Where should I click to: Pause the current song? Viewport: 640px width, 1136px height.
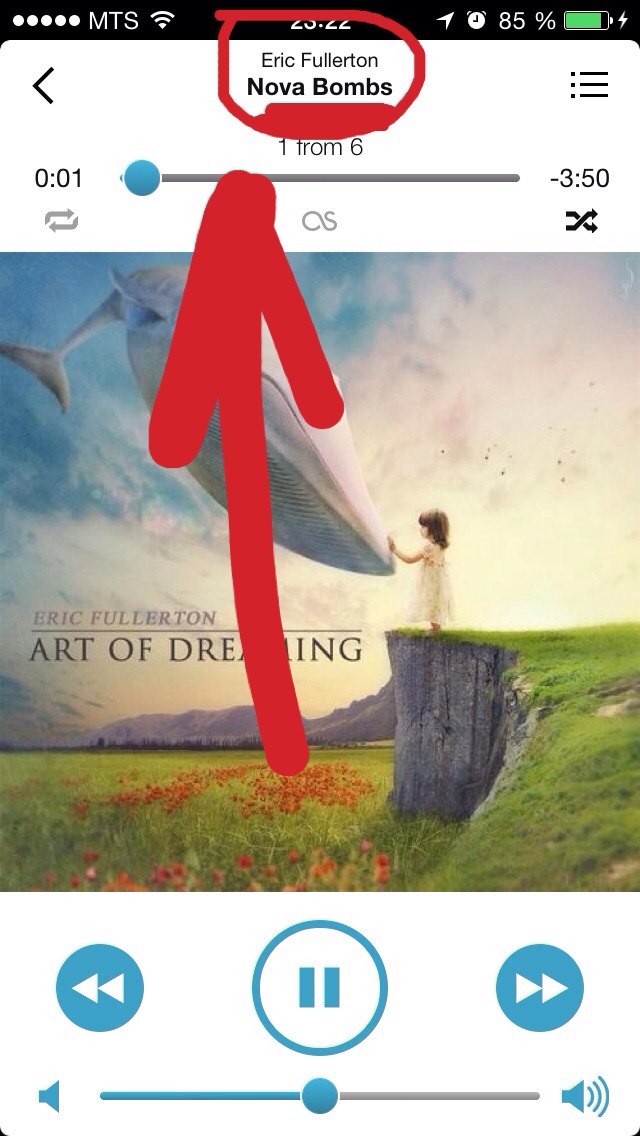[320, 987]
